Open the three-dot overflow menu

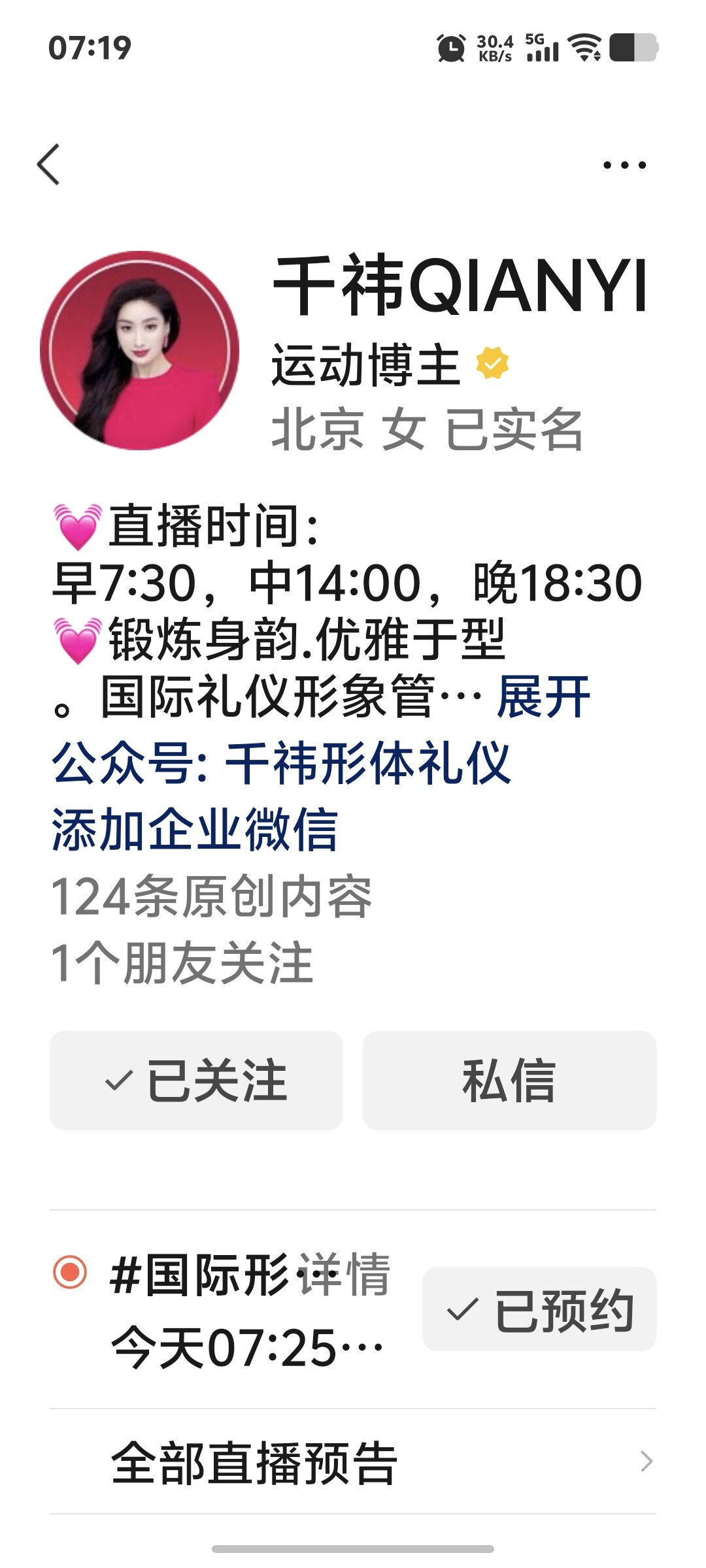click(x=624, y=165)
